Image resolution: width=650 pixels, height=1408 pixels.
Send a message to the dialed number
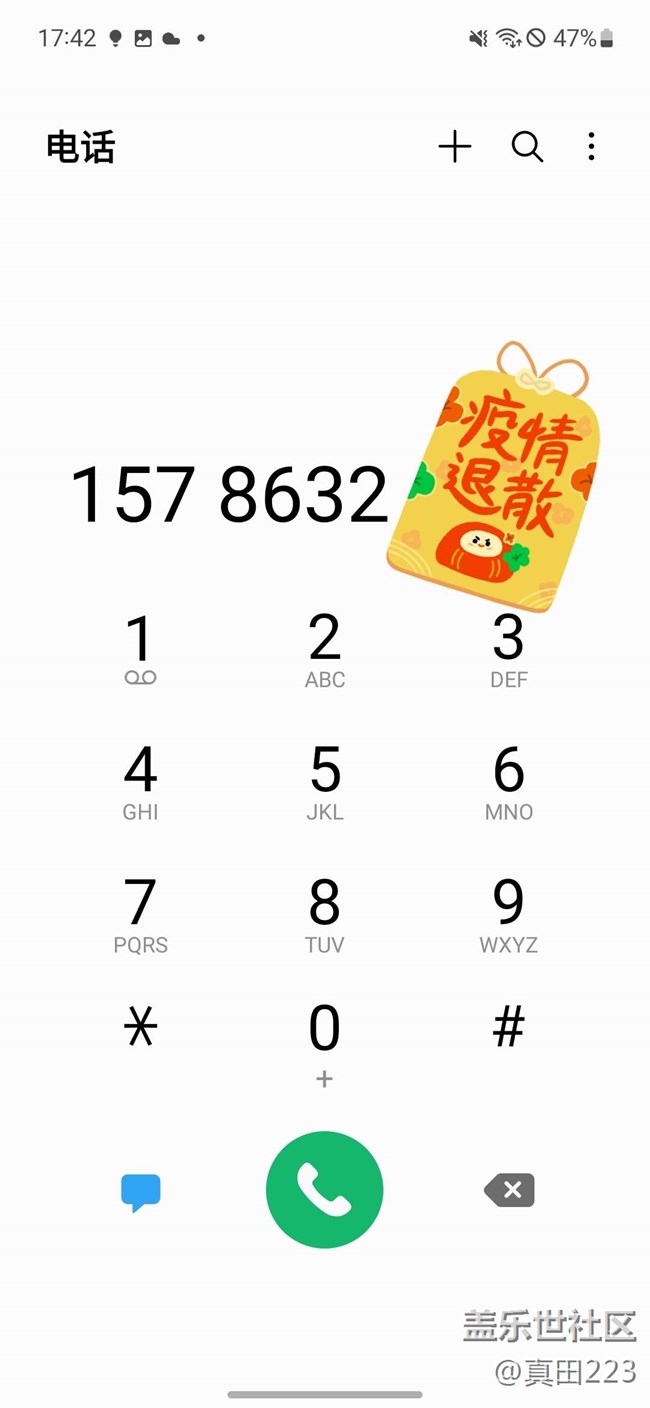[x=140, y=1191]
